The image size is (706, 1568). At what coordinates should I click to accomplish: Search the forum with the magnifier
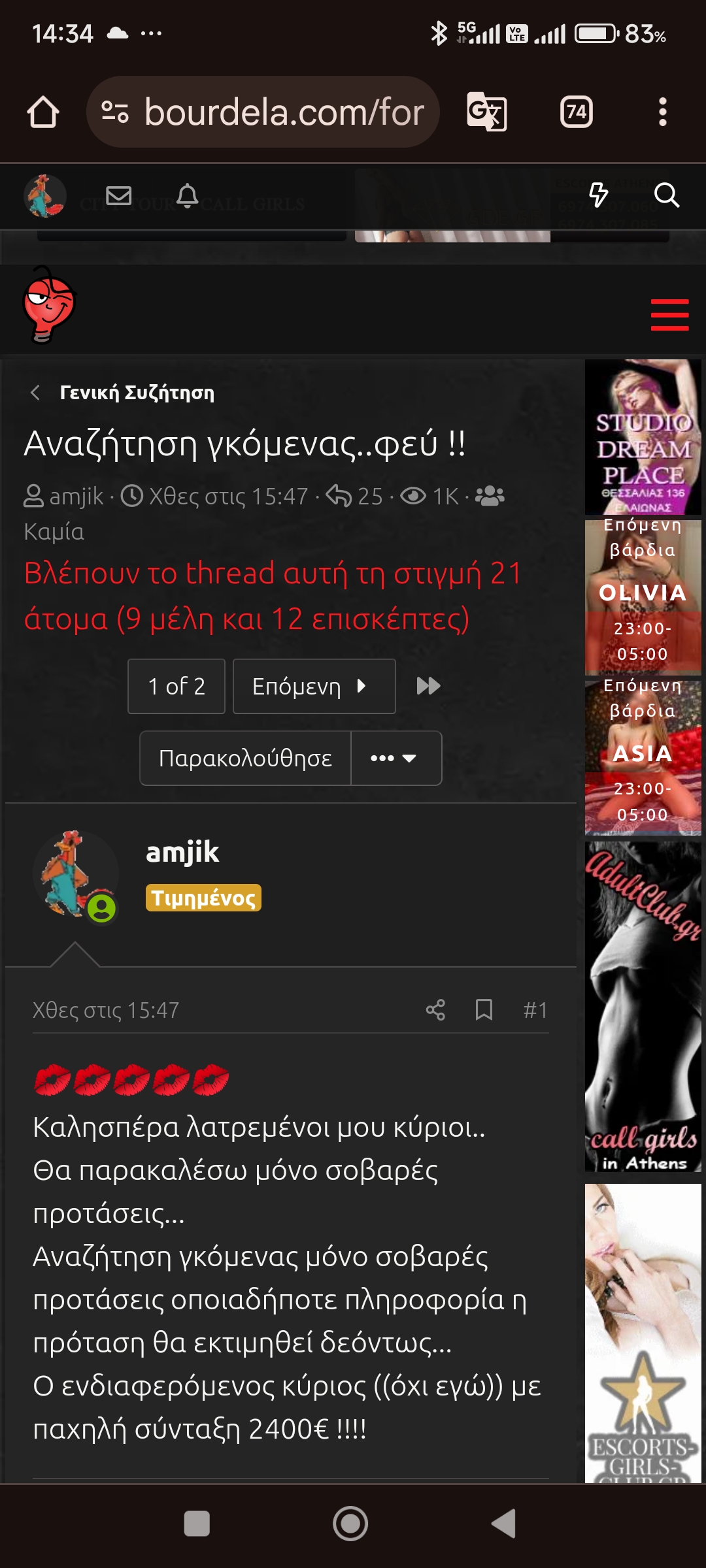click(666, 195)
